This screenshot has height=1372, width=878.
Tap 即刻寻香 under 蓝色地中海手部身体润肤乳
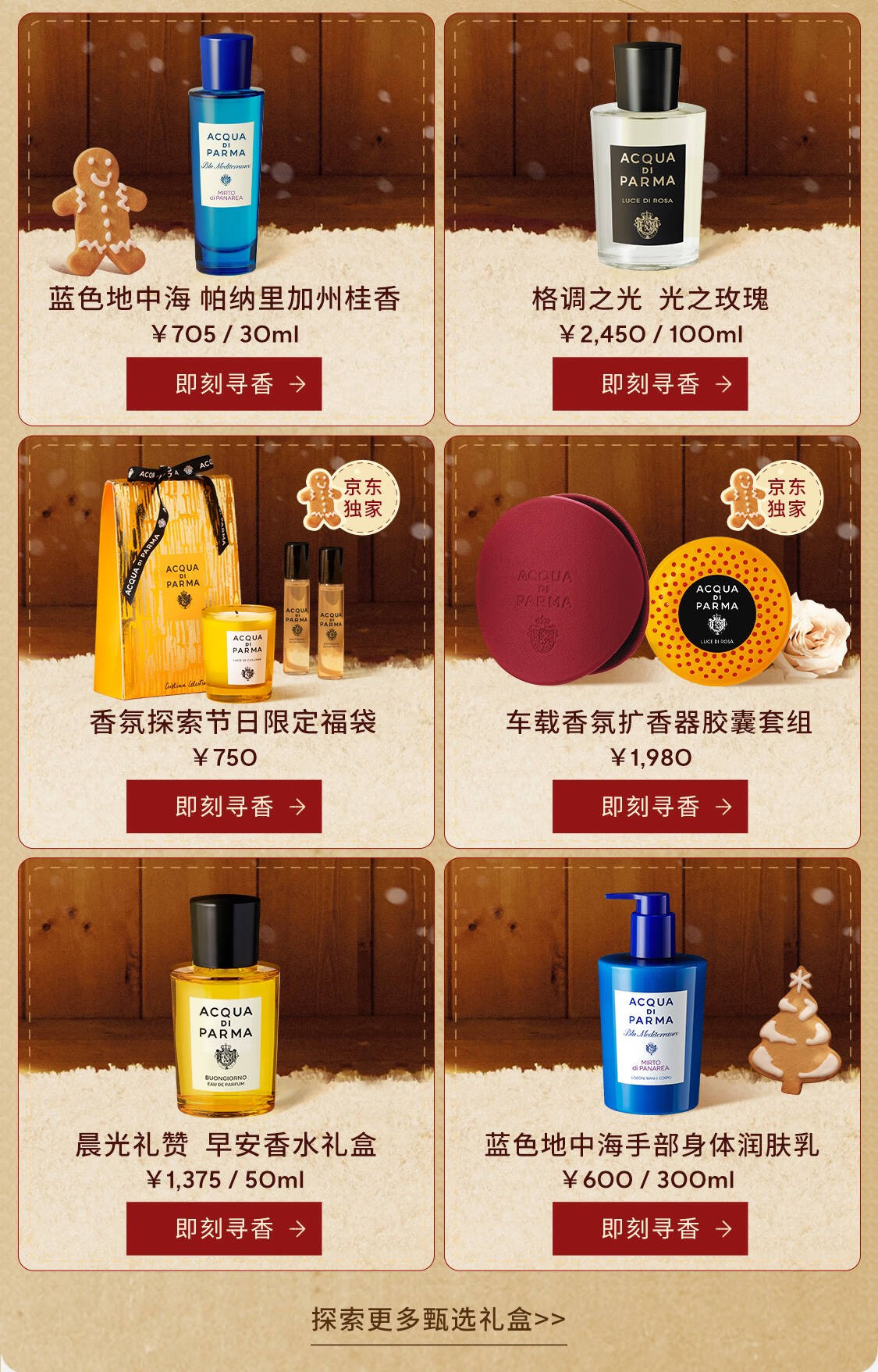pyautogui.click(x=650, y=1228)
